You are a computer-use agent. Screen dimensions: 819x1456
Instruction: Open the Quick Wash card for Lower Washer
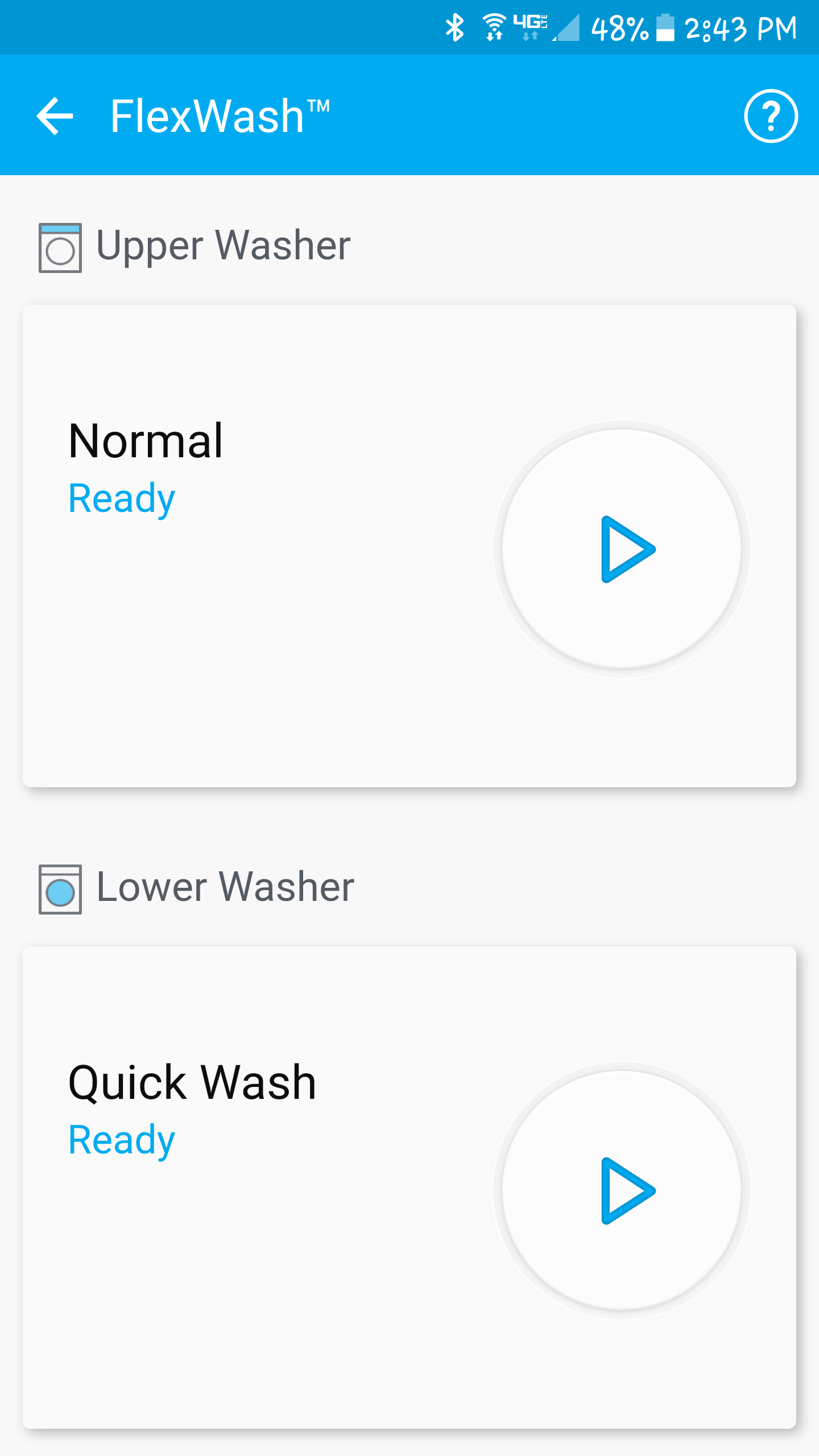click(x=409, y=1188)
